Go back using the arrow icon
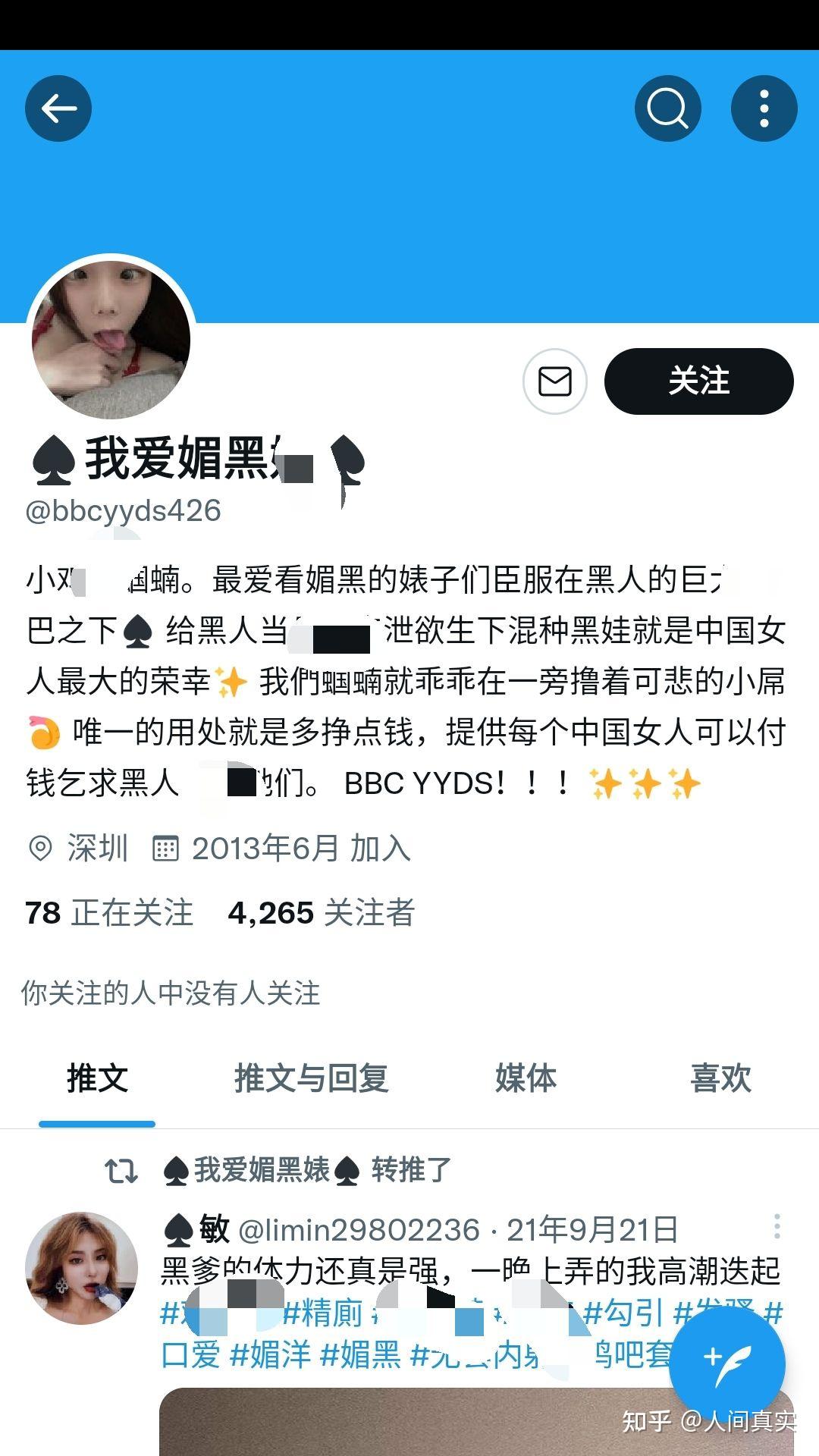This screenshot has width=819, height=1456. coord(58,108)
